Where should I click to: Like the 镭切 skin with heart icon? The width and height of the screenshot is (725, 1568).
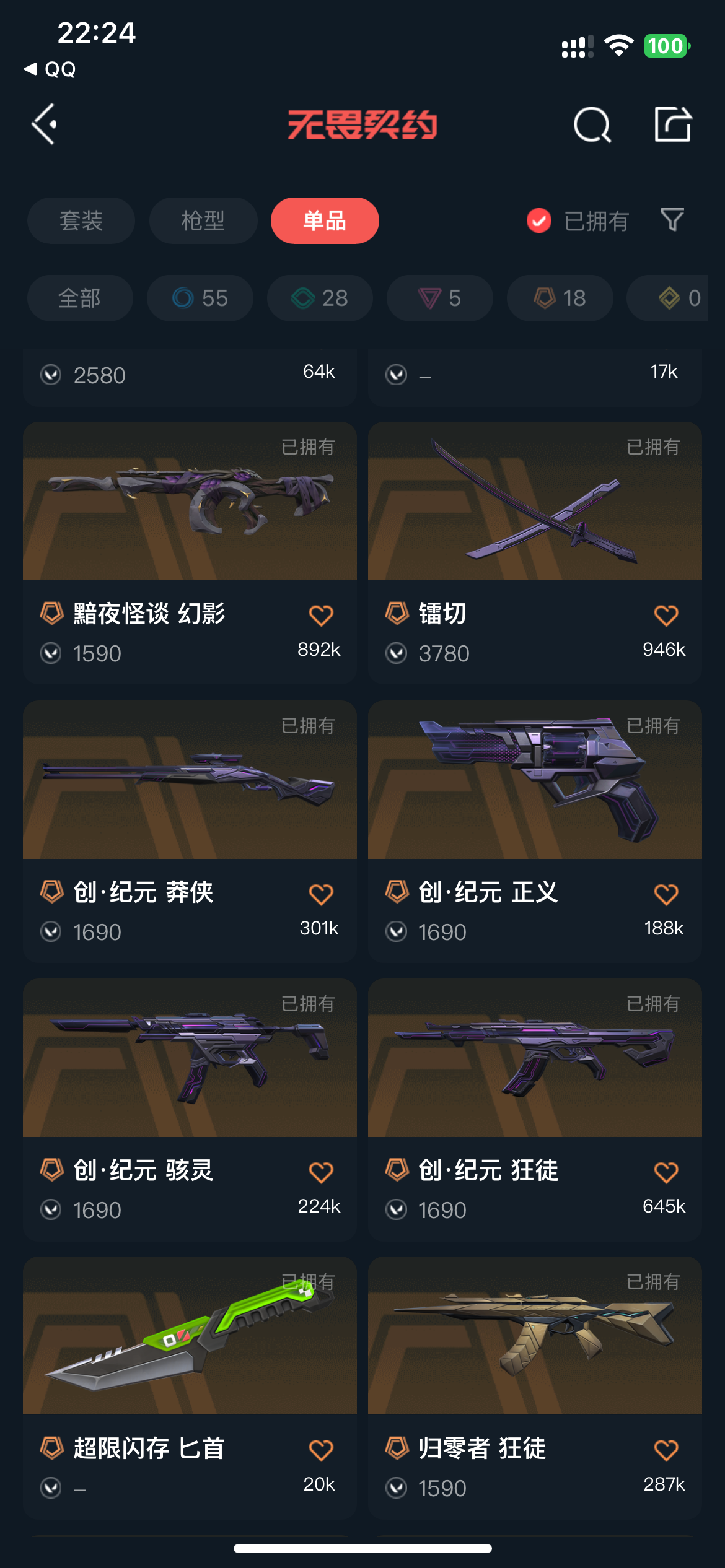(x=666, y=616)
